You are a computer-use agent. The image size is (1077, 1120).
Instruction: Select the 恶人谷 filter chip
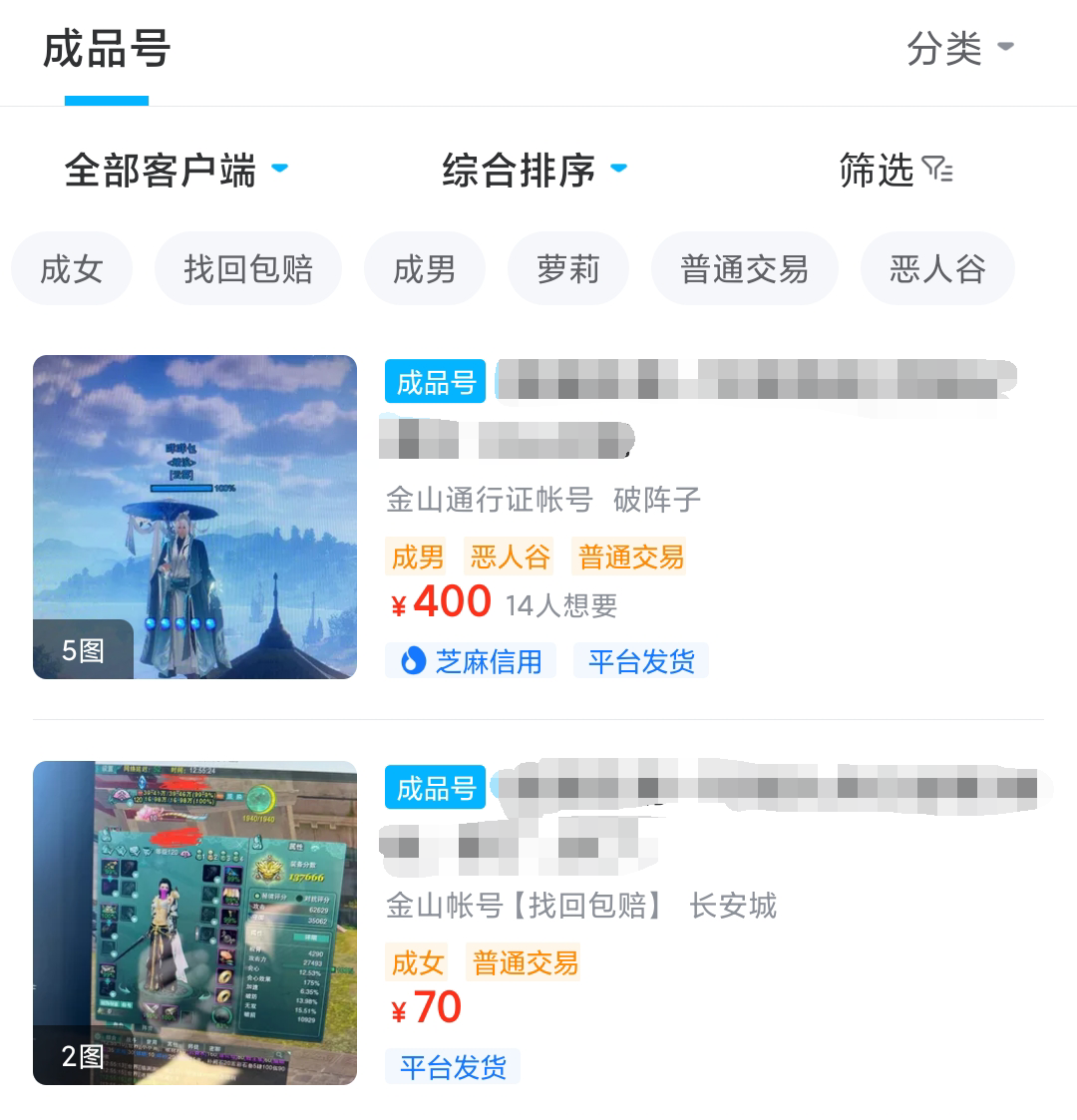point(936,269)
